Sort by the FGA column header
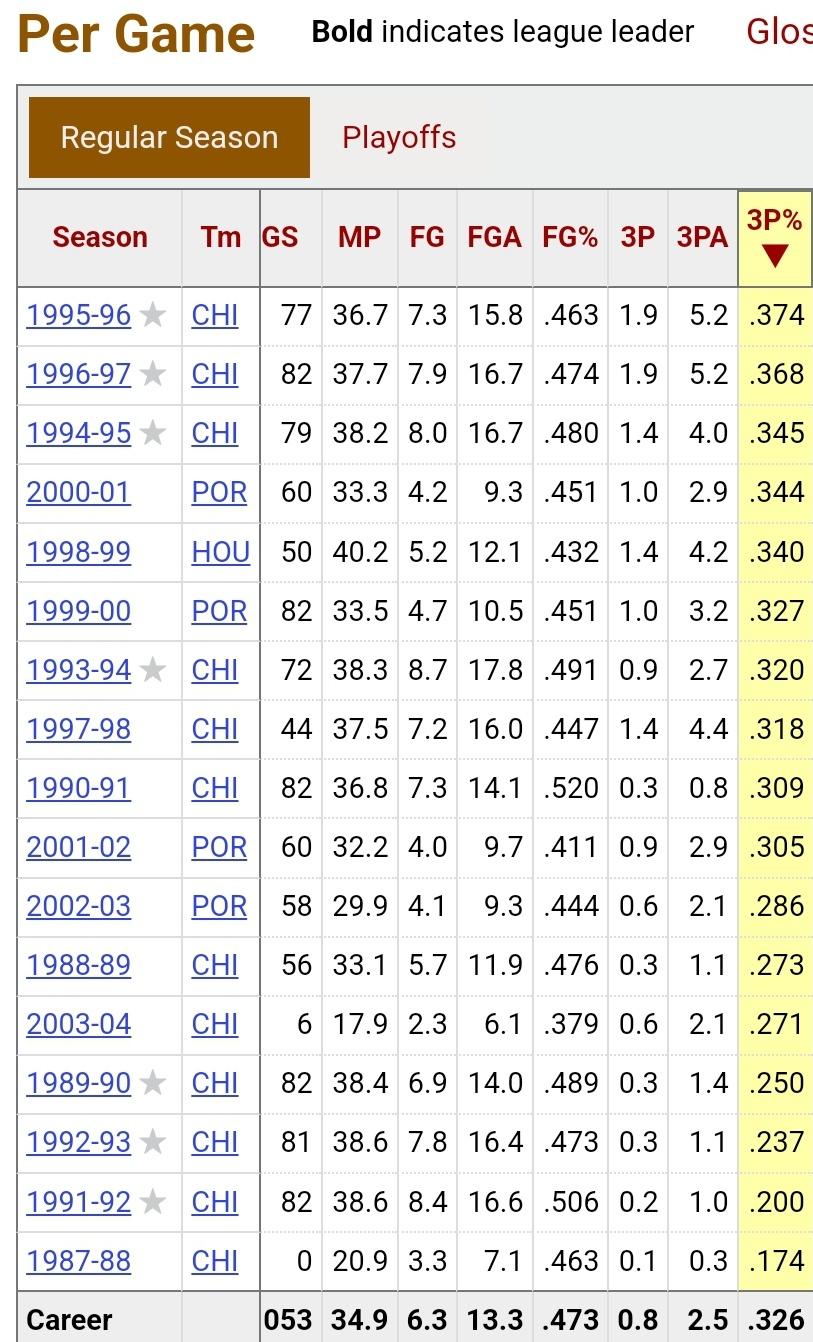The image size is (813, 1342). coord(494,237)
